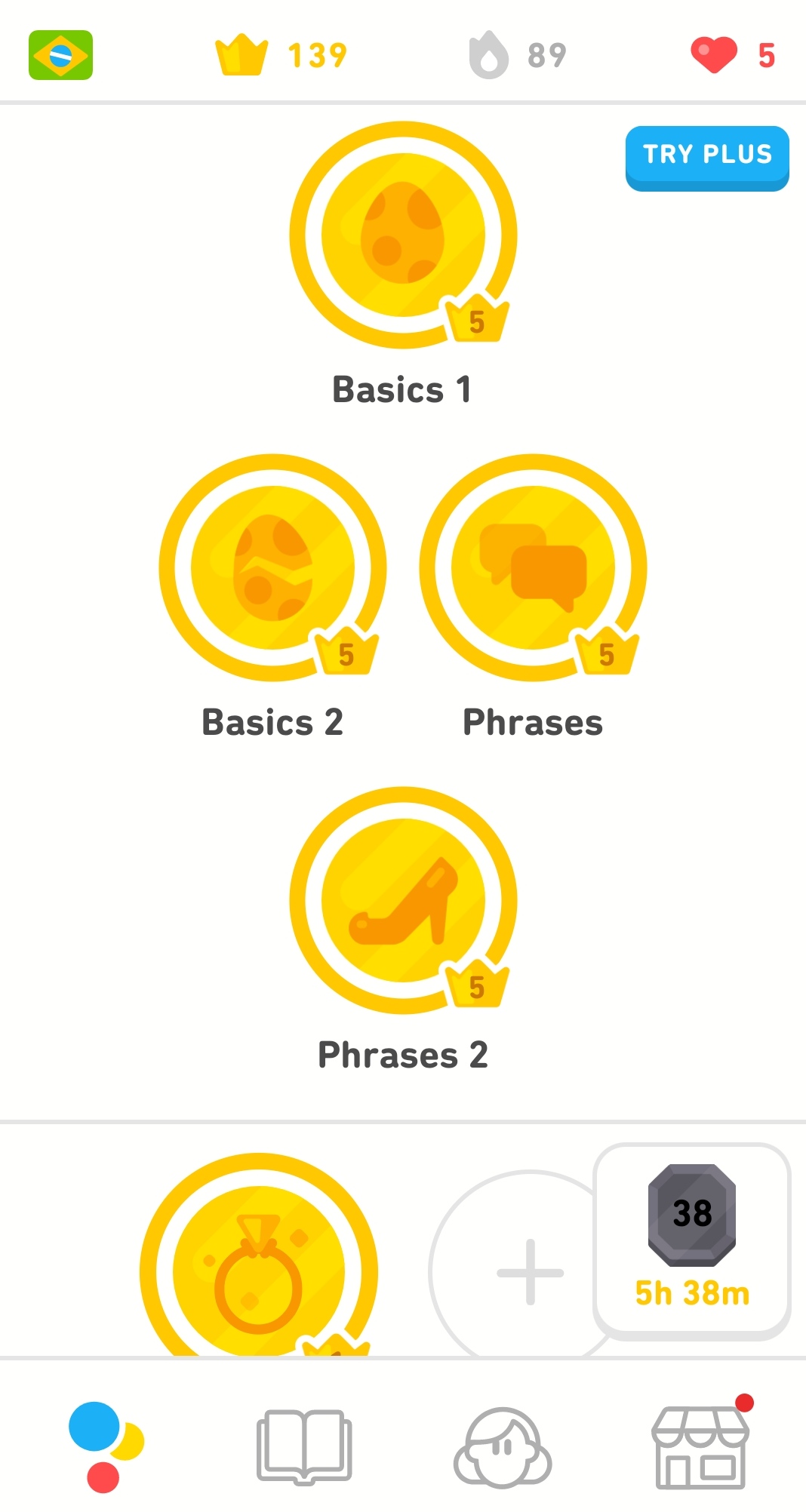Open the hearts indicator
The image size is (806, 1512).
click(732, 55)
